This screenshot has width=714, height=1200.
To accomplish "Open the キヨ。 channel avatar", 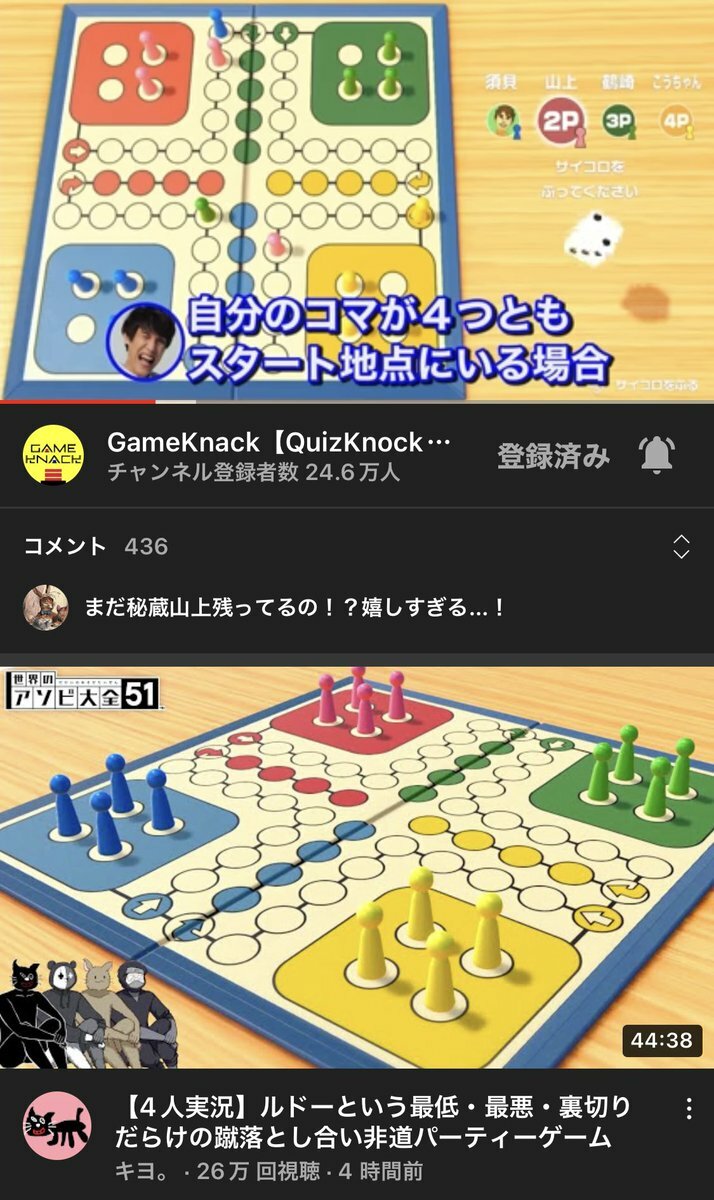I will coord(57,1126).
